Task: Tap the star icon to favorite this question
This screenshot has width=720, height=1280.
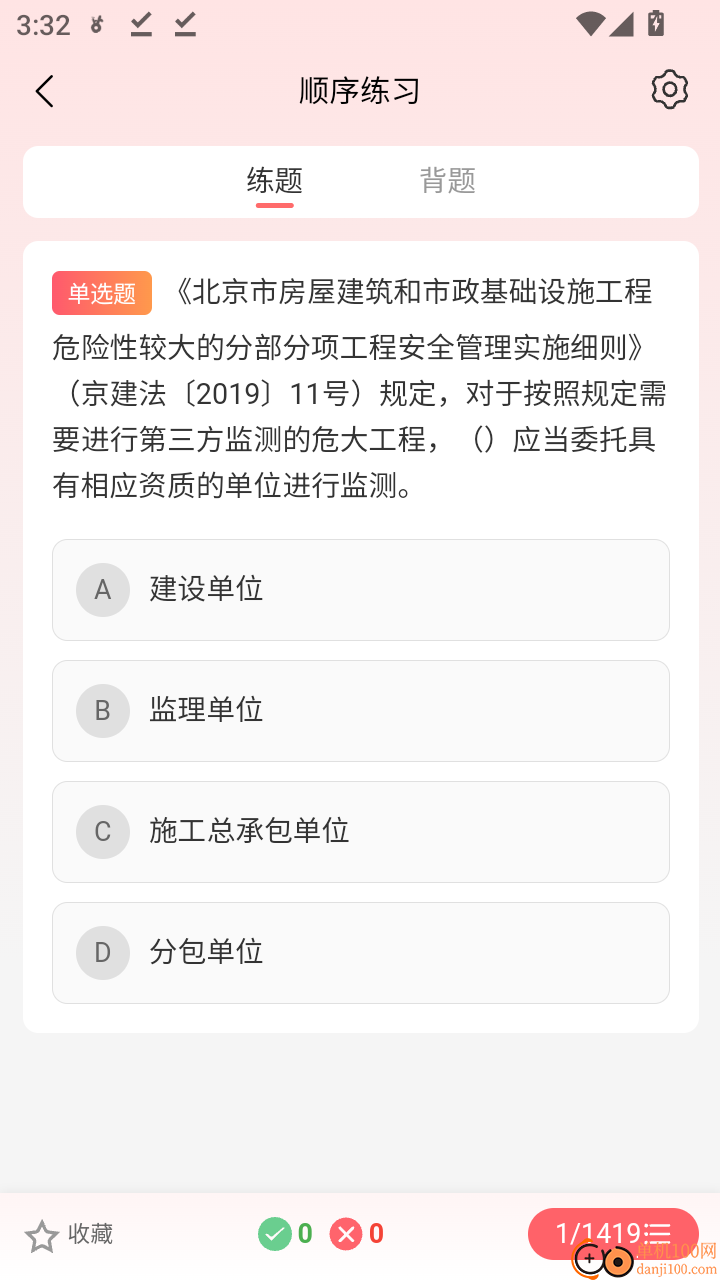Action: coord(40,1234)
